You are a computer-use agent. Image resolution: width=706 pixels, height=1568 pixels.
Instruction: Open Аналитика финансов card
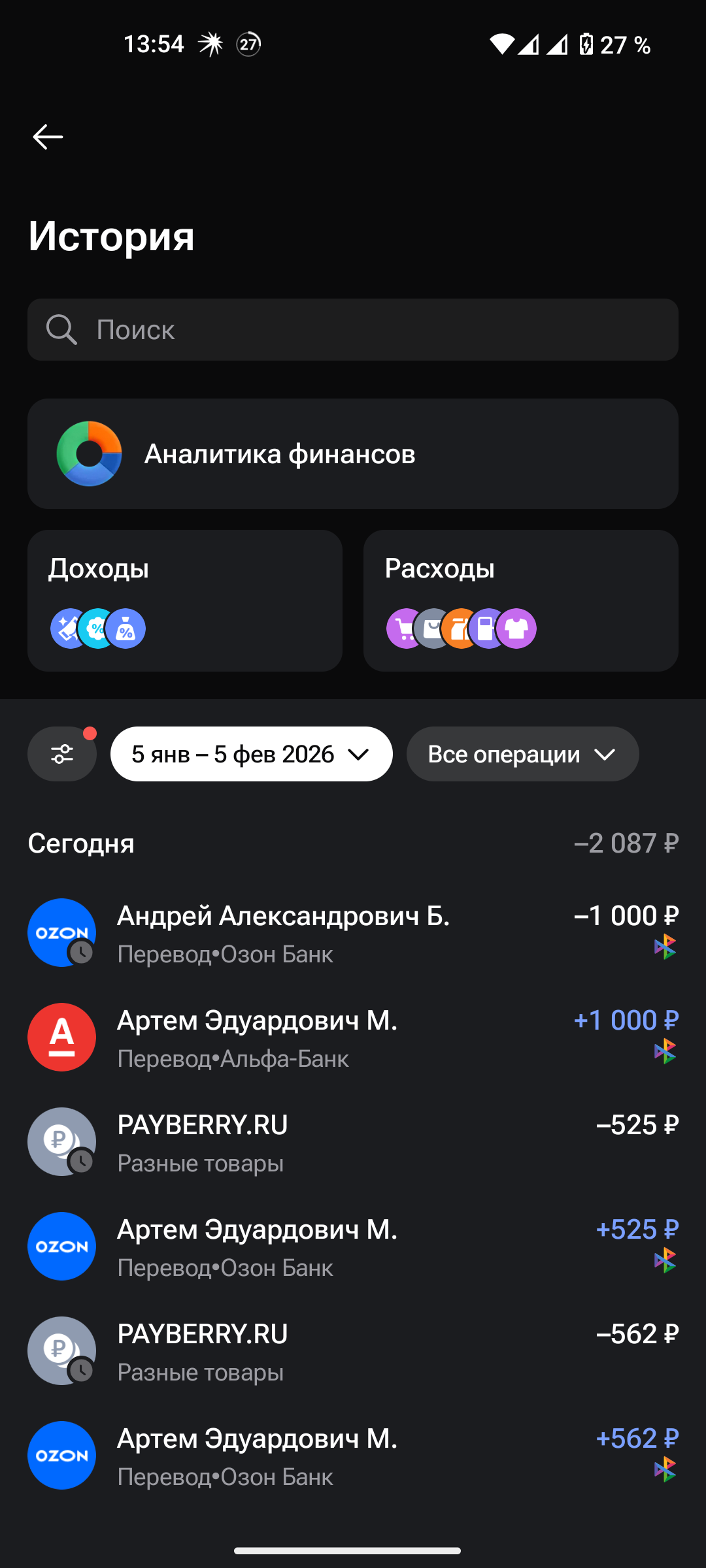click(353, 454)
